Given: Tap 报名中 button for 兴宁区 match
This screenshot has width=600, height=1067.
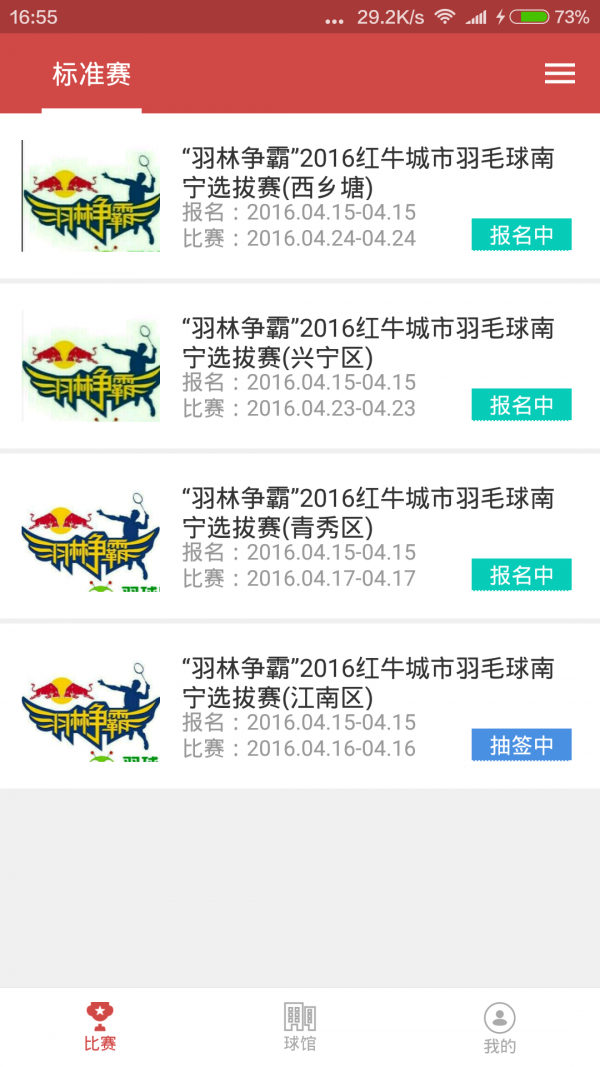Looking at the screenshot, I should (522, 405).
